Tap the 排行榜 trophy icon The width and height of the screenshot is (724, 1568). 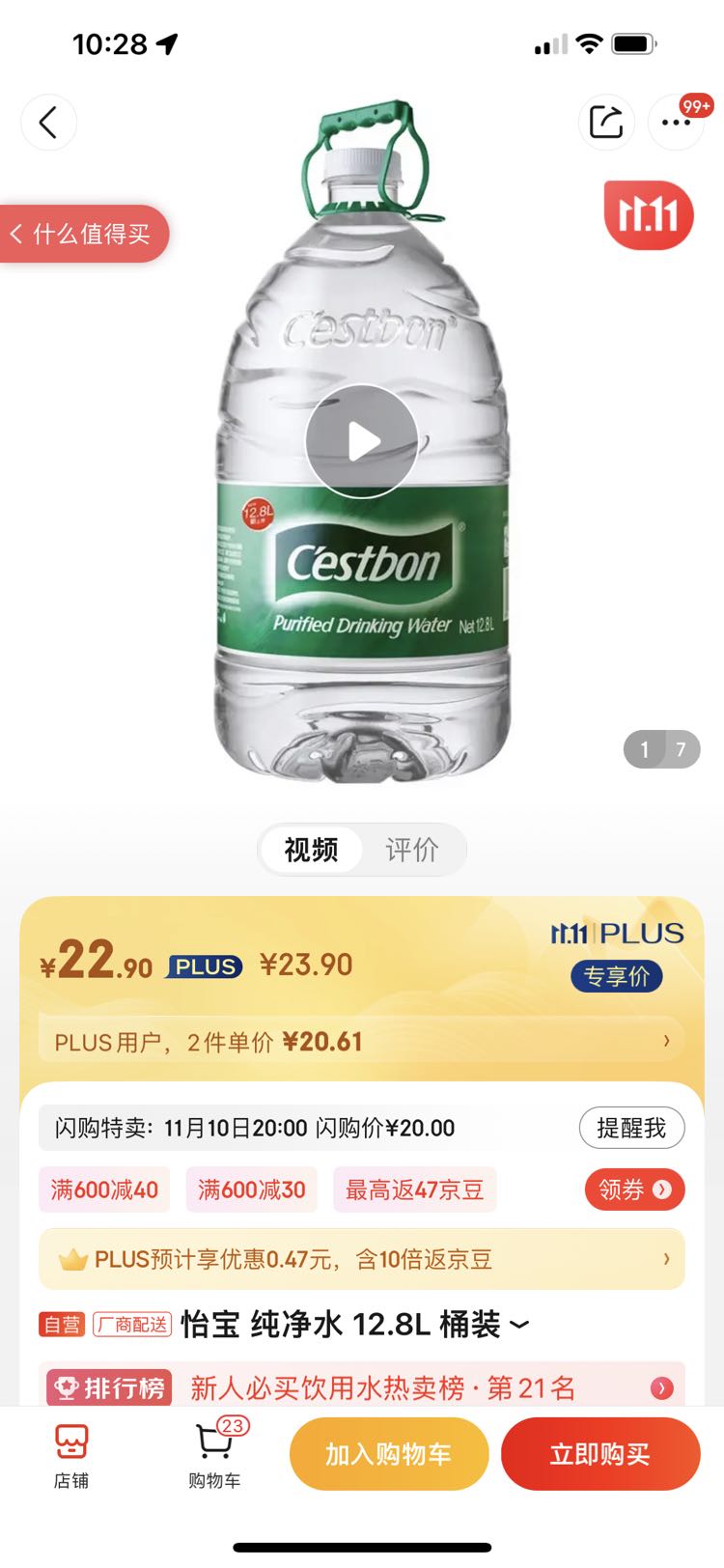pos(66,1386)
